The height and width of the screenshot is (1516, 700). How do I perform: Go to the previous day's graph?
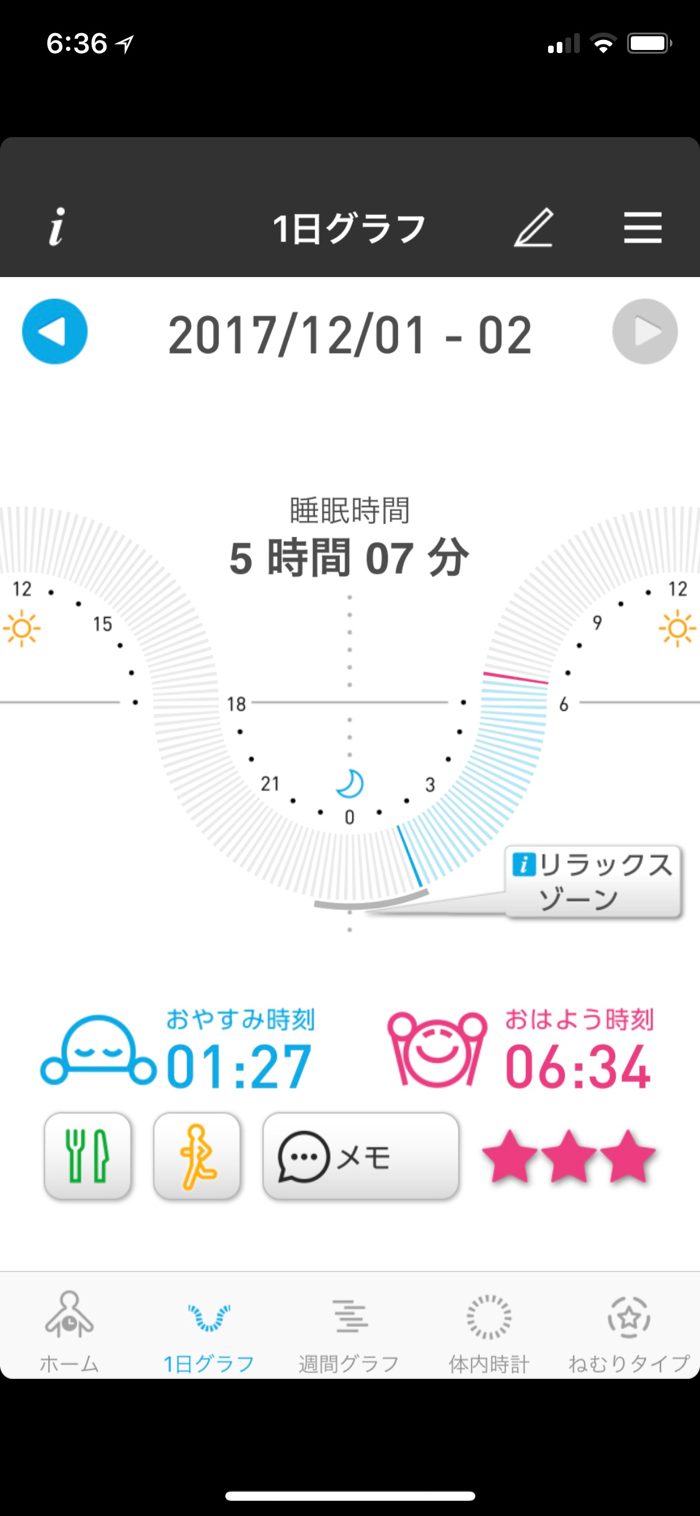(55, 331)
